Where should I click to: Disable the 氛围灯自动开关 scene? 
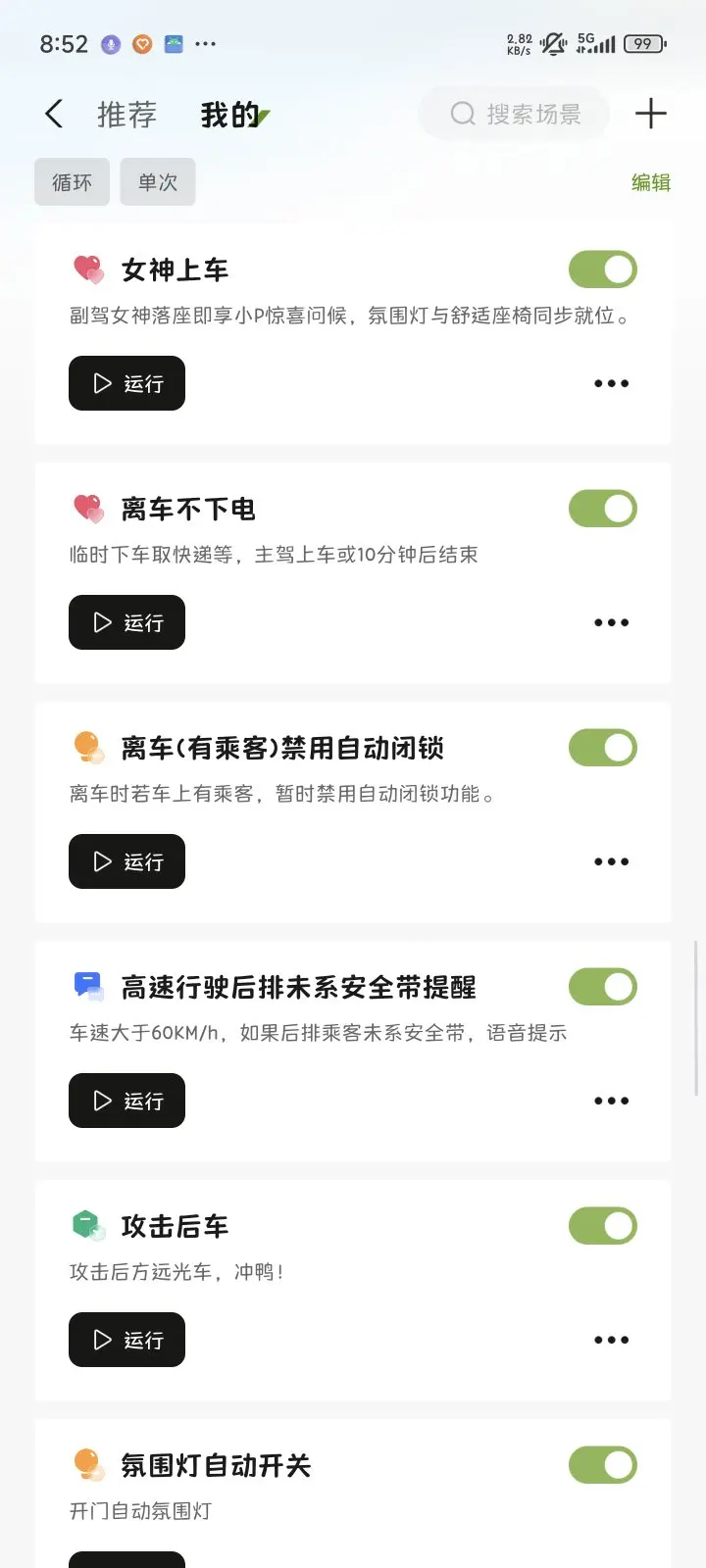602,1465
